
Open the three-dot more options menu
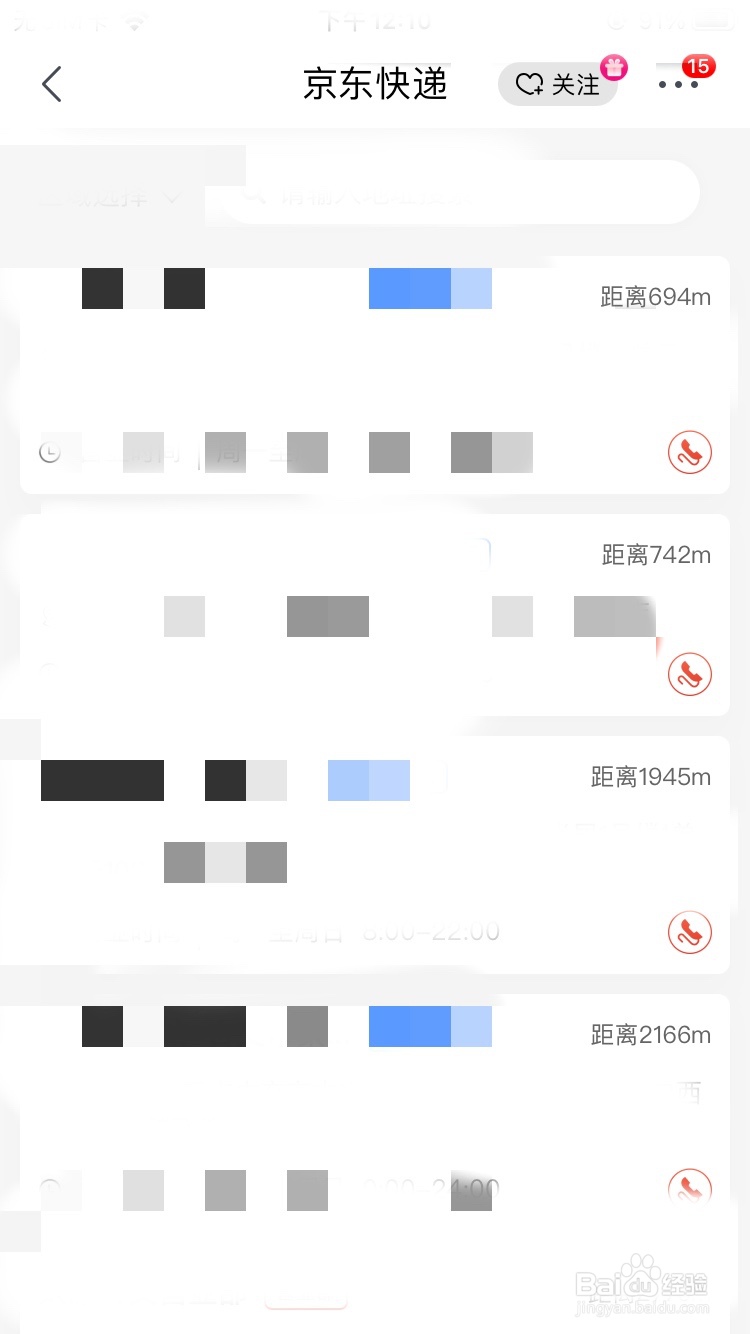(x=678, y=85)
